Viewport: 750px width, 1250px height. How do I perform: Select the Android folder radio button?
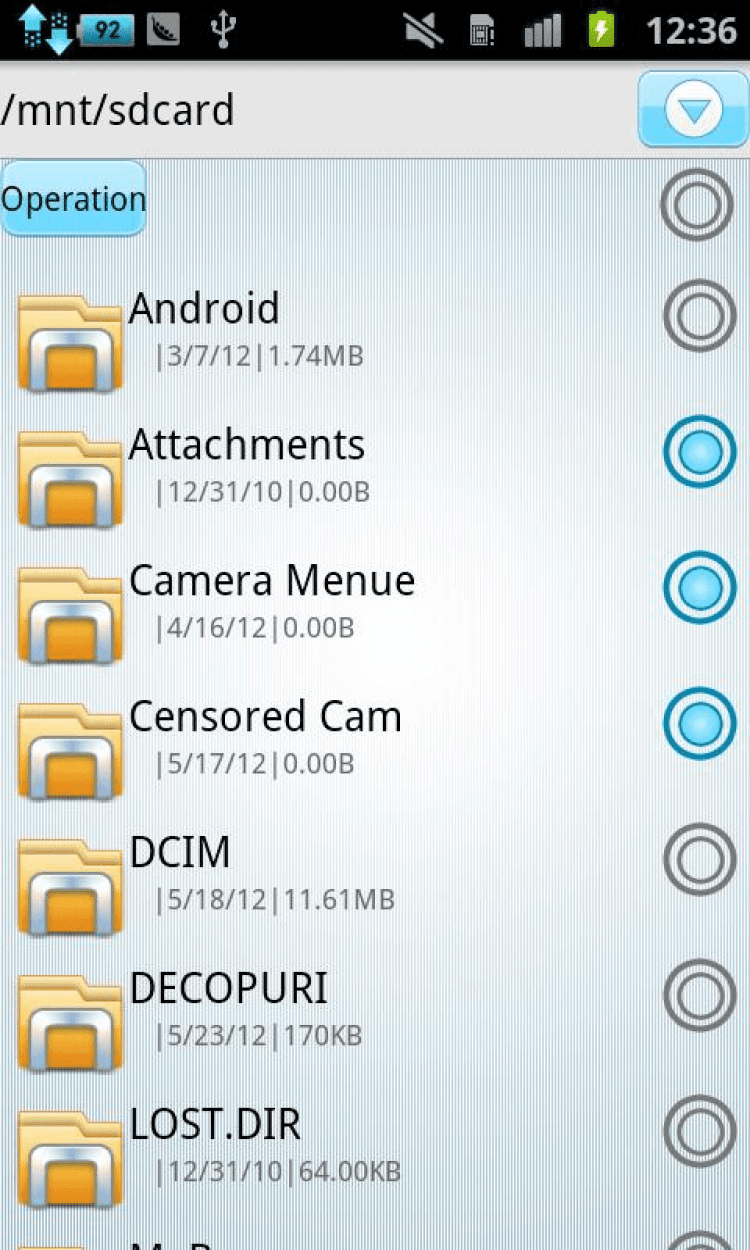coord(699,316)
